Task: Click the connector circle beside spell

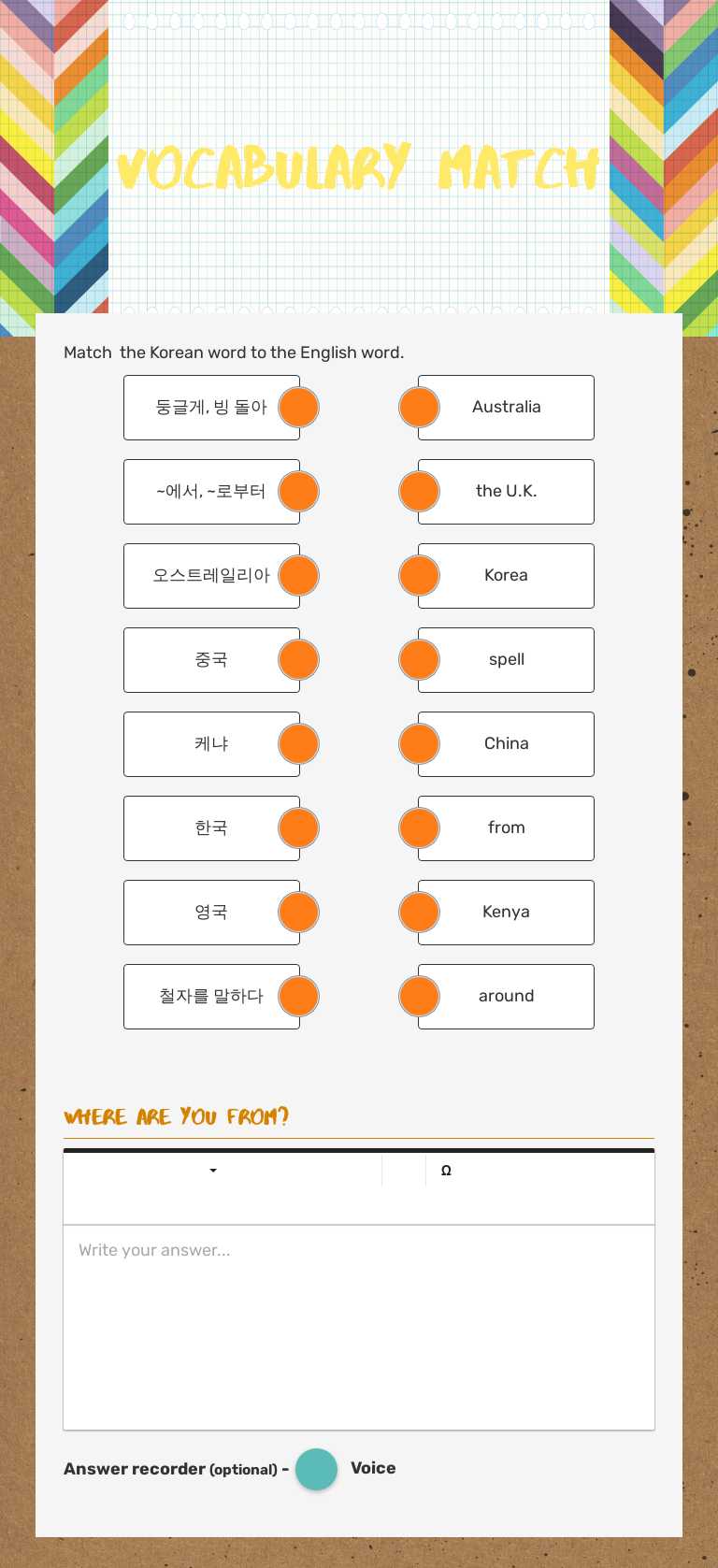Action: click(419, 659)
